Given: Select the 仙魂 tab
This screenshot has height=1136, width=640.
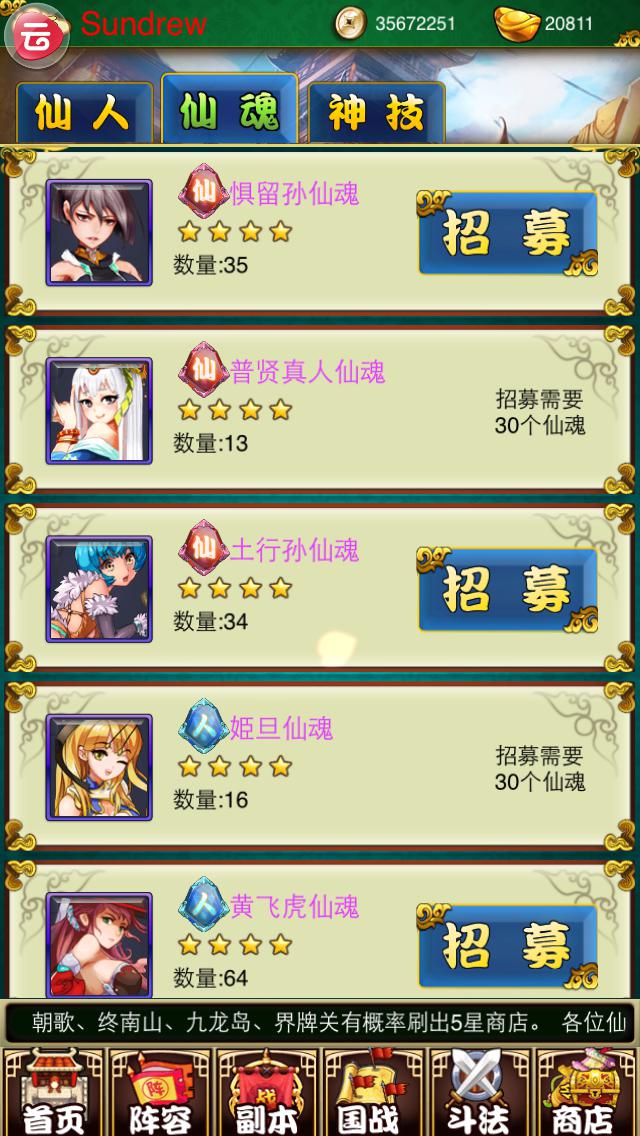Looking at the screenshot, I should (x=229, y=112).
